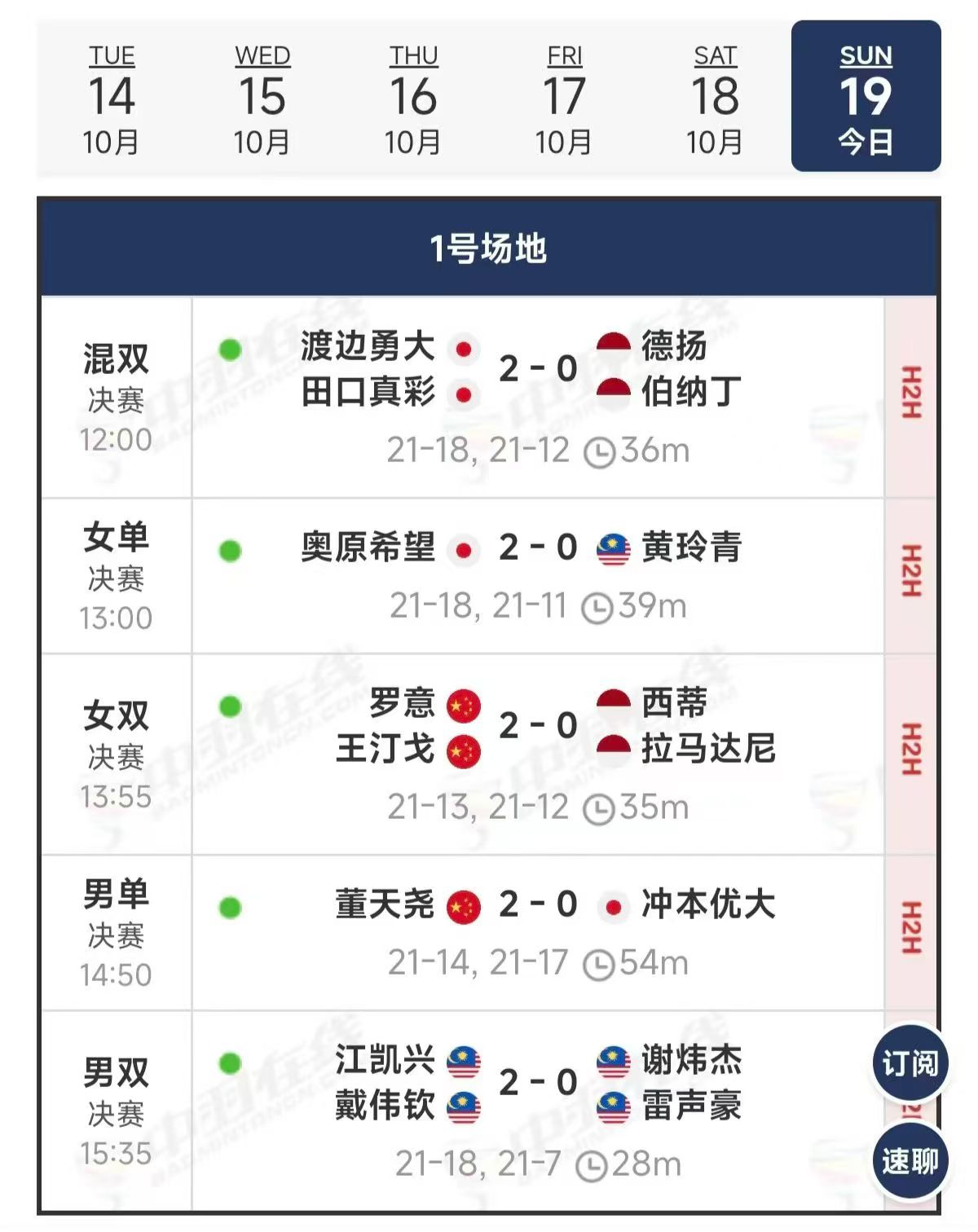View Saturday 18 October matches
Image resolution: width=978 pixels, height=1232 pixels.
[x=715, y=98]
